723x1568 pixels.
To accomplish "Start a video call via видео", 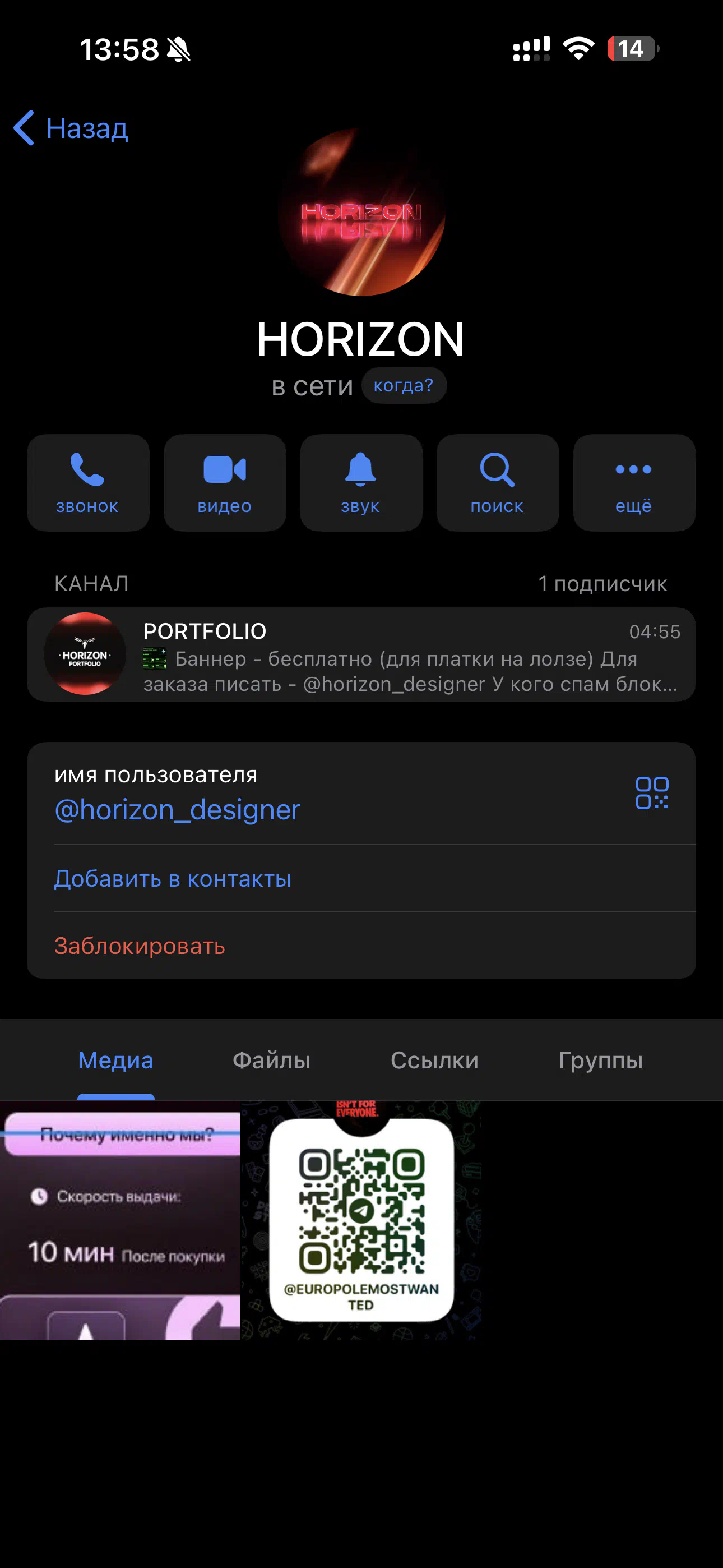I will coord(225,483).
